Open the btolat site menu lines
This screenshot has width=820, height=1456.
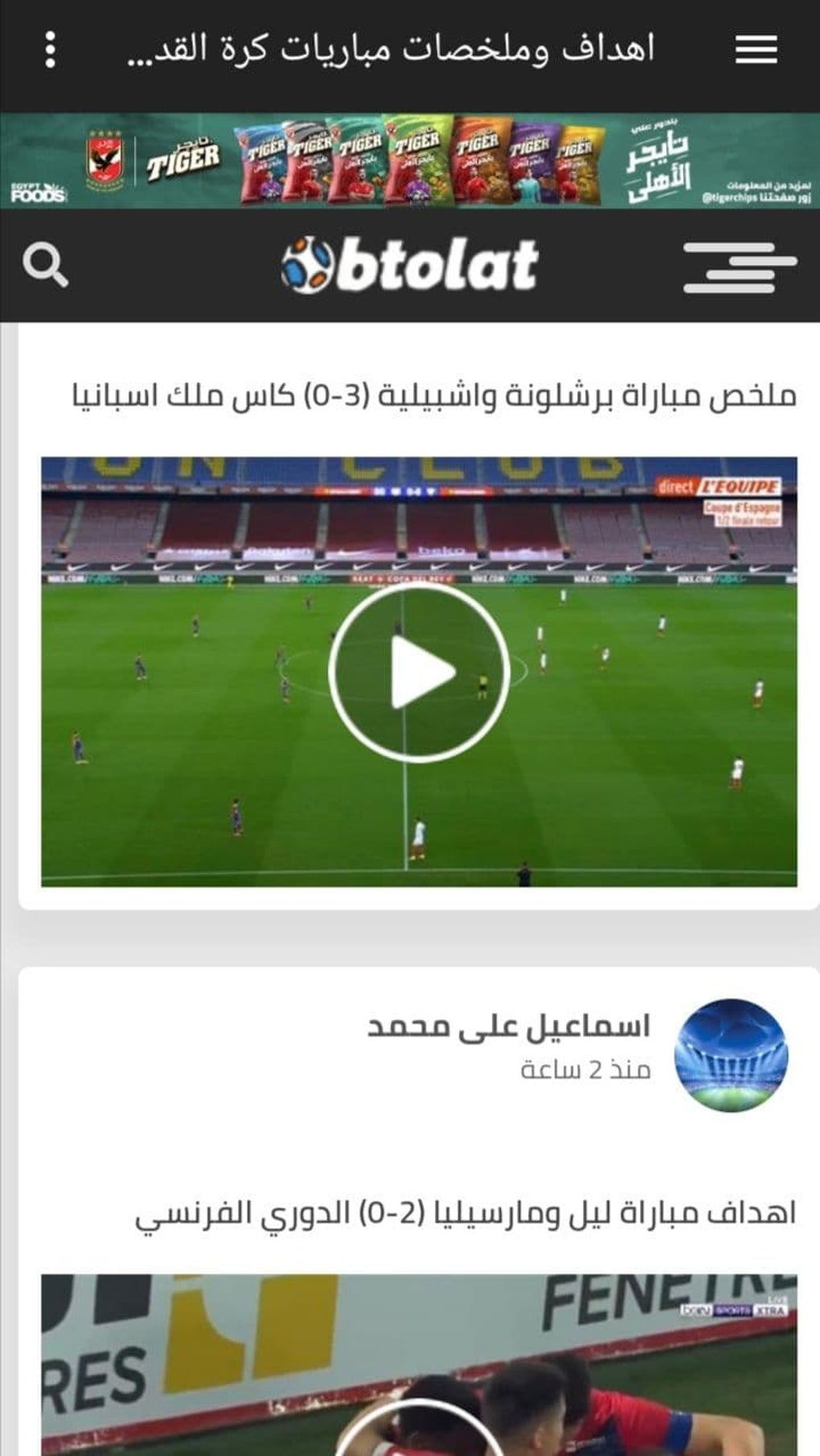[740, 266]
